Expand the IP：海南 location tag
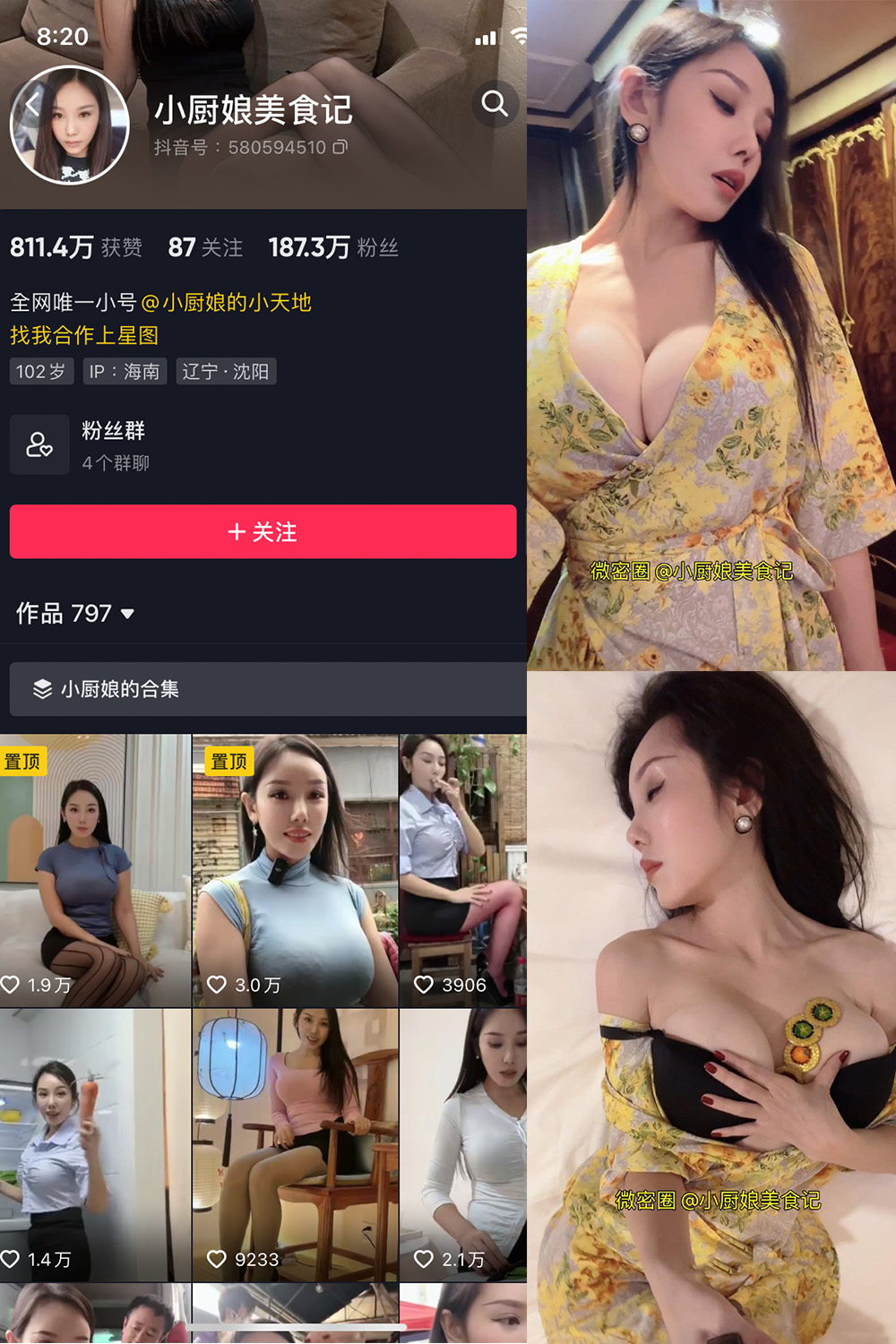896x1344 pixels. point(125,371)
